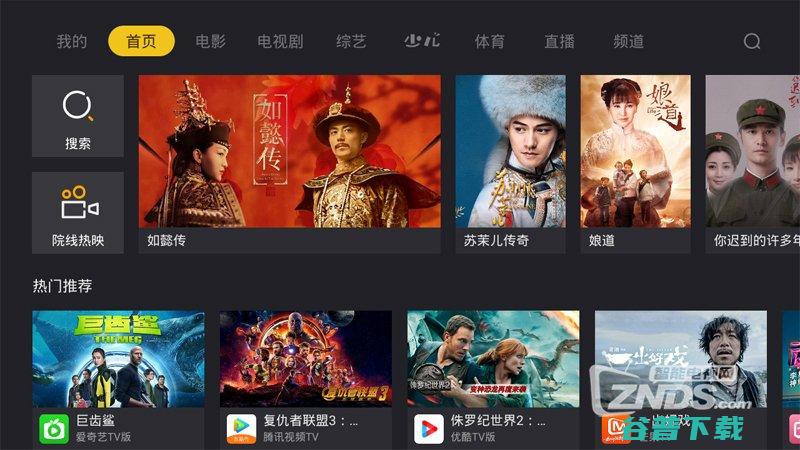
Task: Tap the 搜索 tile
Action: coord(78,116)
